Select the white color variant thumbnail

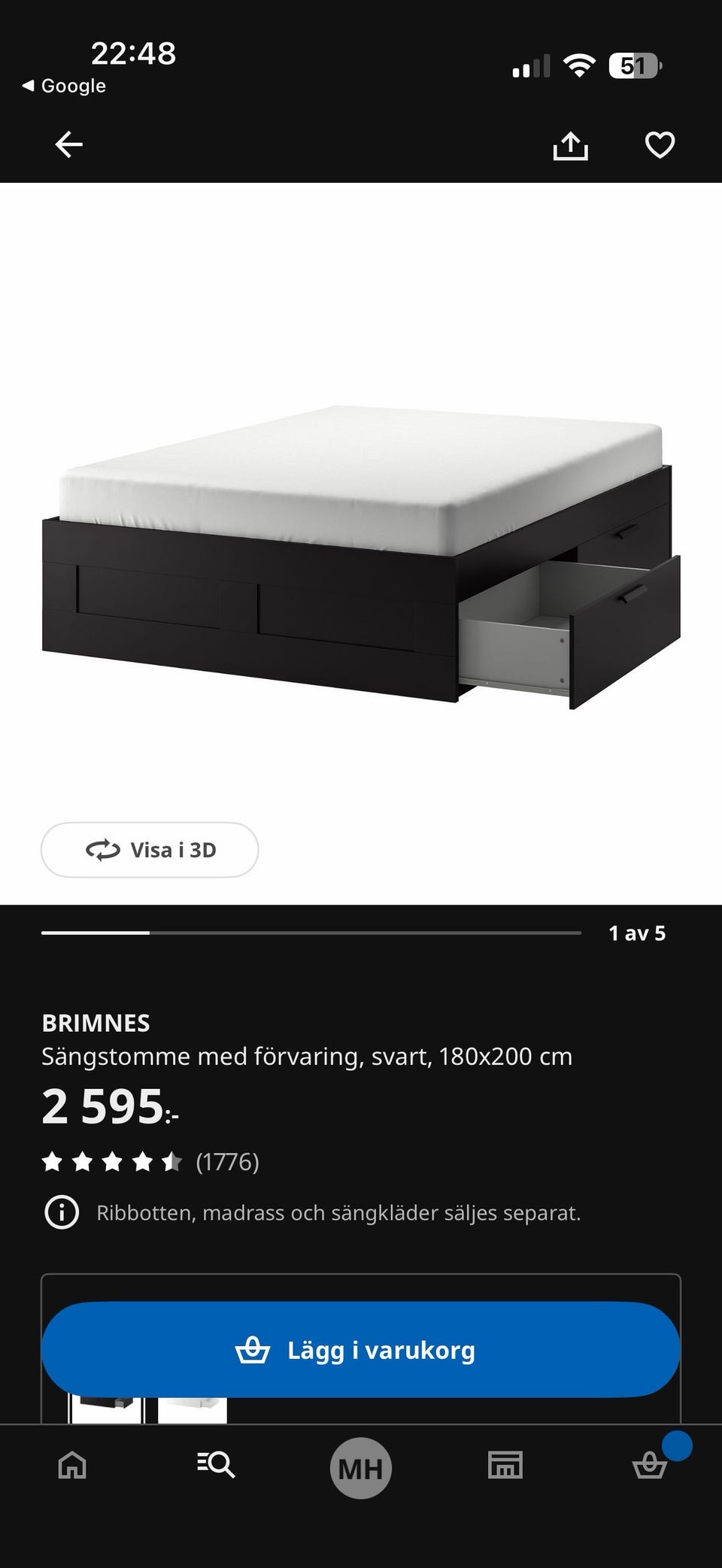193,1409
